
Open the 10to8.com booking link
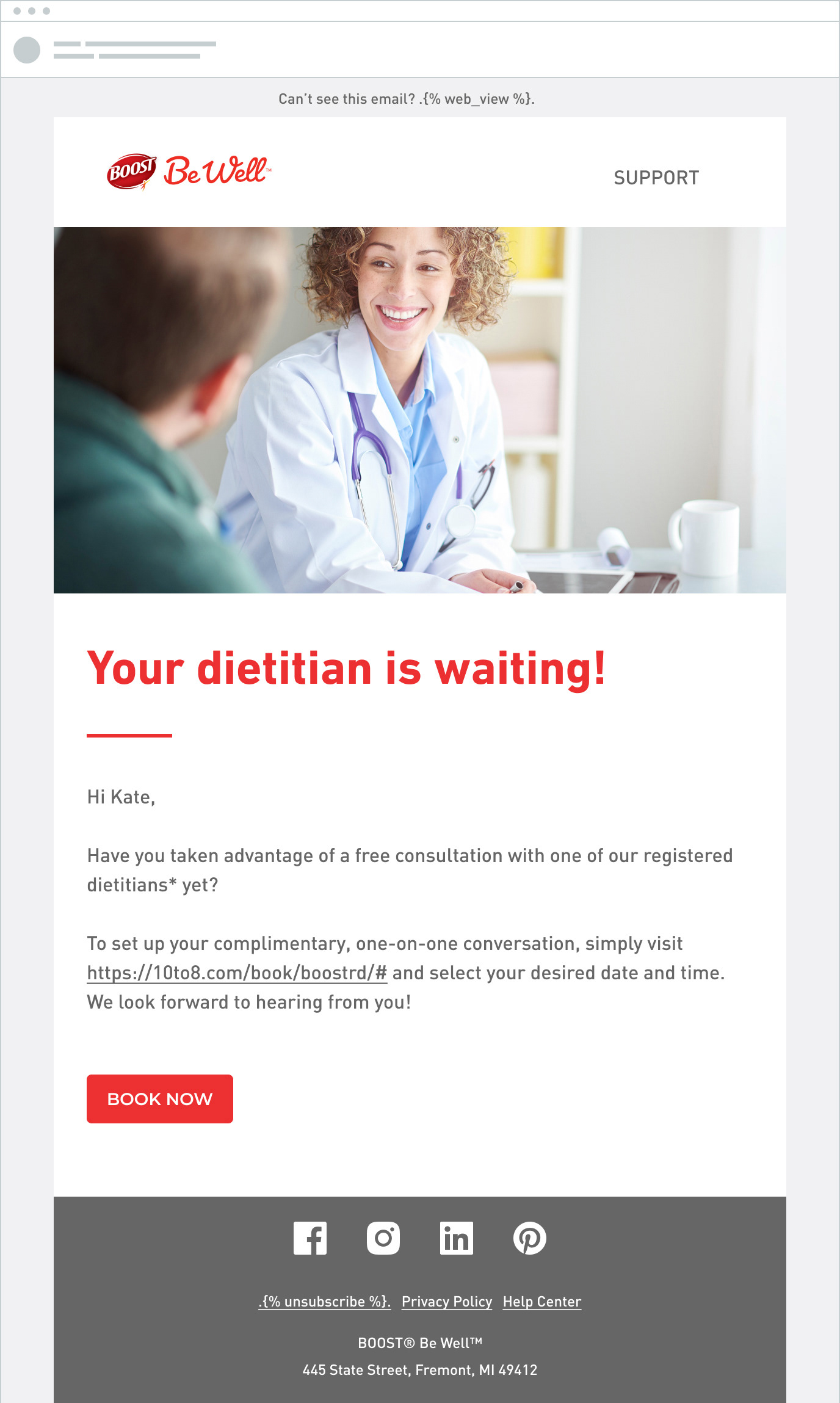coord(237,973)
